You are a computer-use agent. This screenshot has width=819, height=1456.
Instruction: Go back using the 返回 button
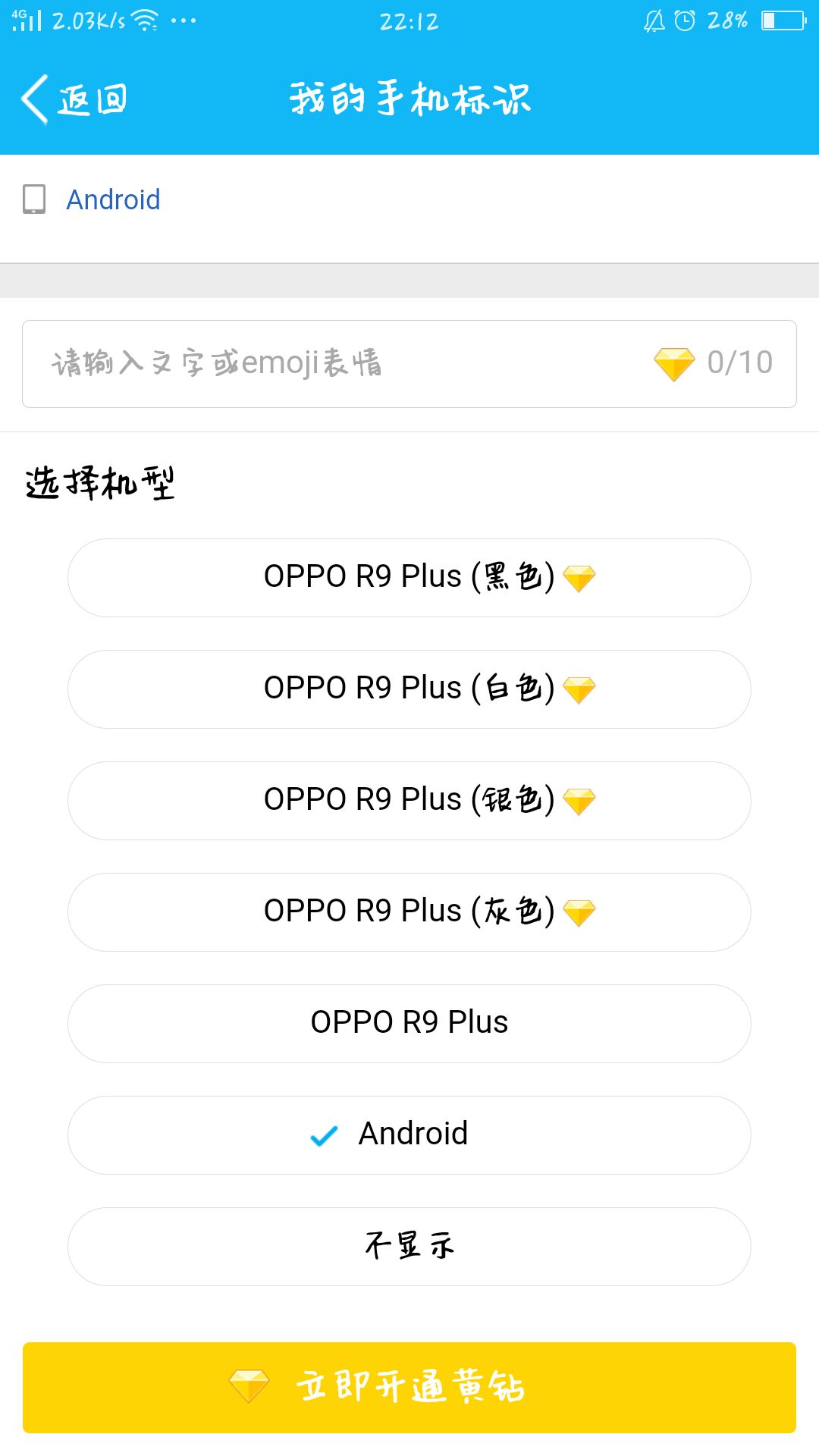point(74,99)
